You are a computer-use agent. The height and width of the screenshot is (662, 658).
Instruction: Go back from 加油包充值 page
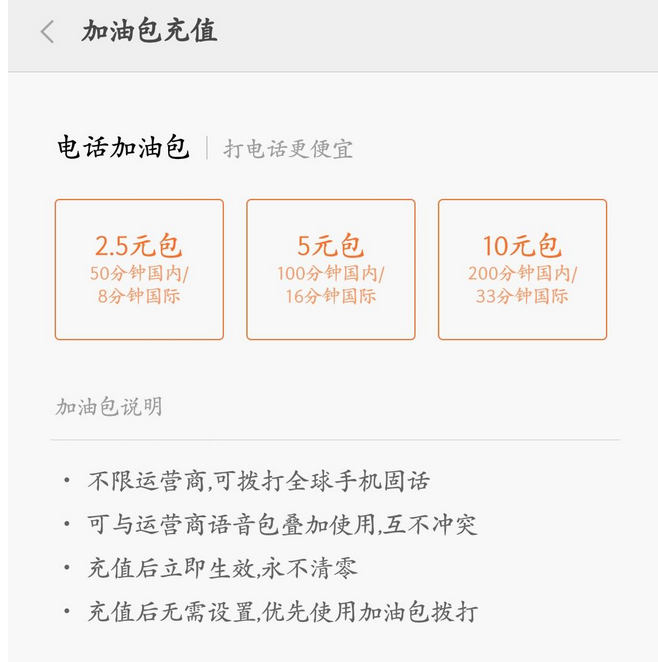tap(47, 32)
